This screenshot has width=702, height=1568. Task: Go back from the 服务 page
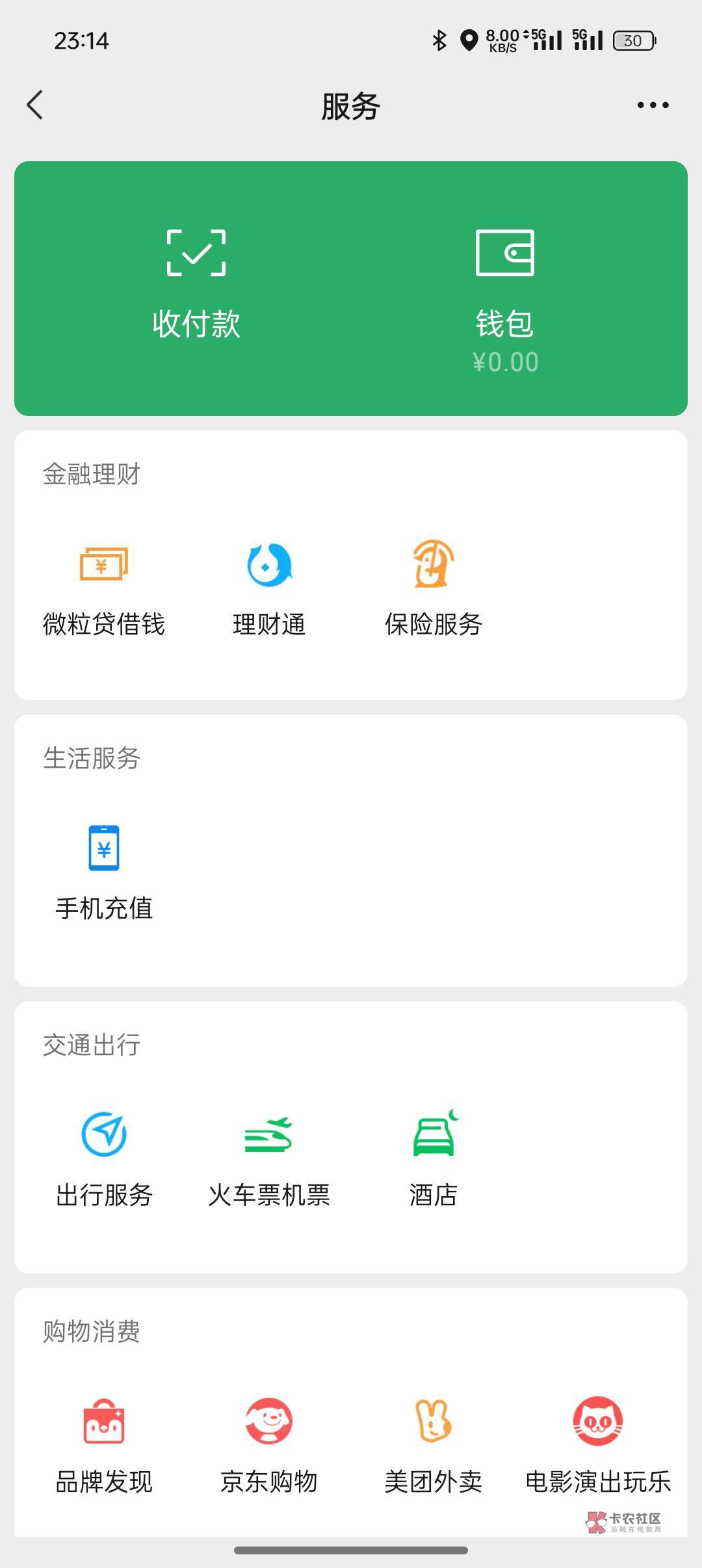click(35, 105)
